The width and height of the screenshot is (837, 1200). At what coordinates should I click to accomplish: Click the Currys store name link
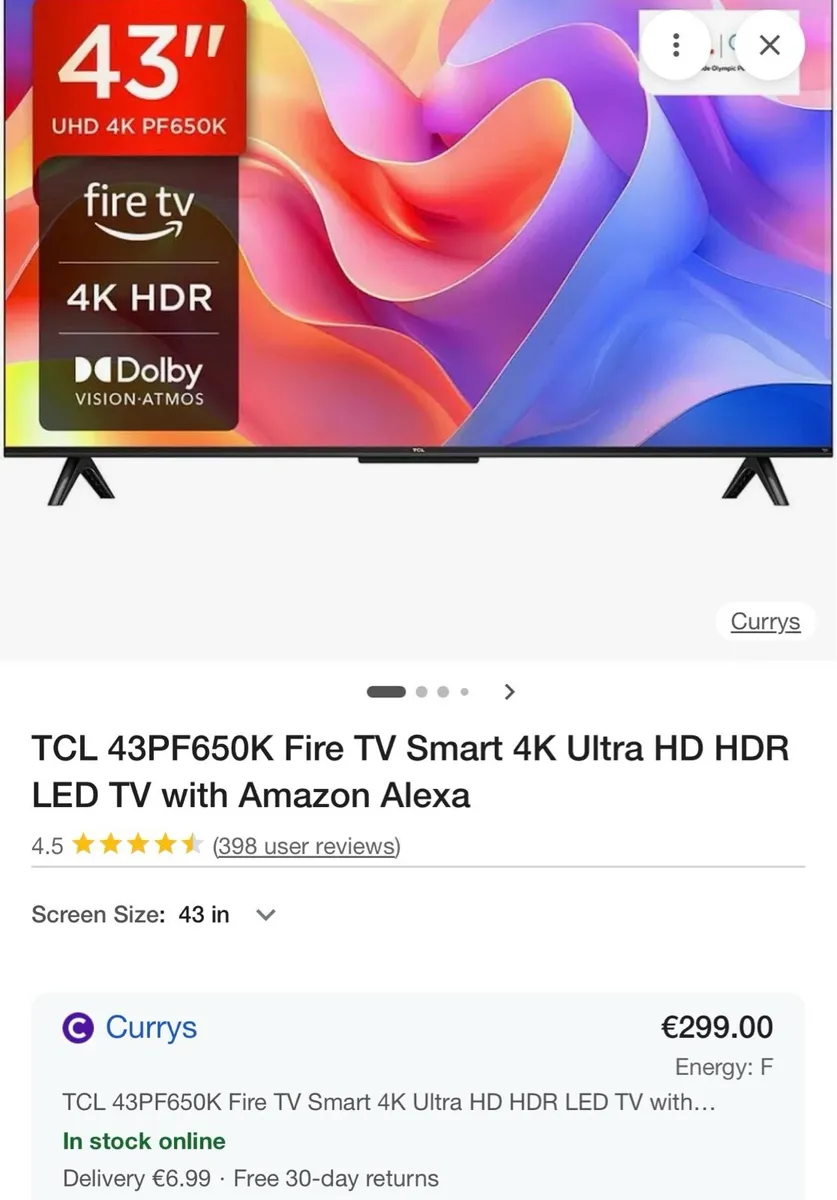150,1027
